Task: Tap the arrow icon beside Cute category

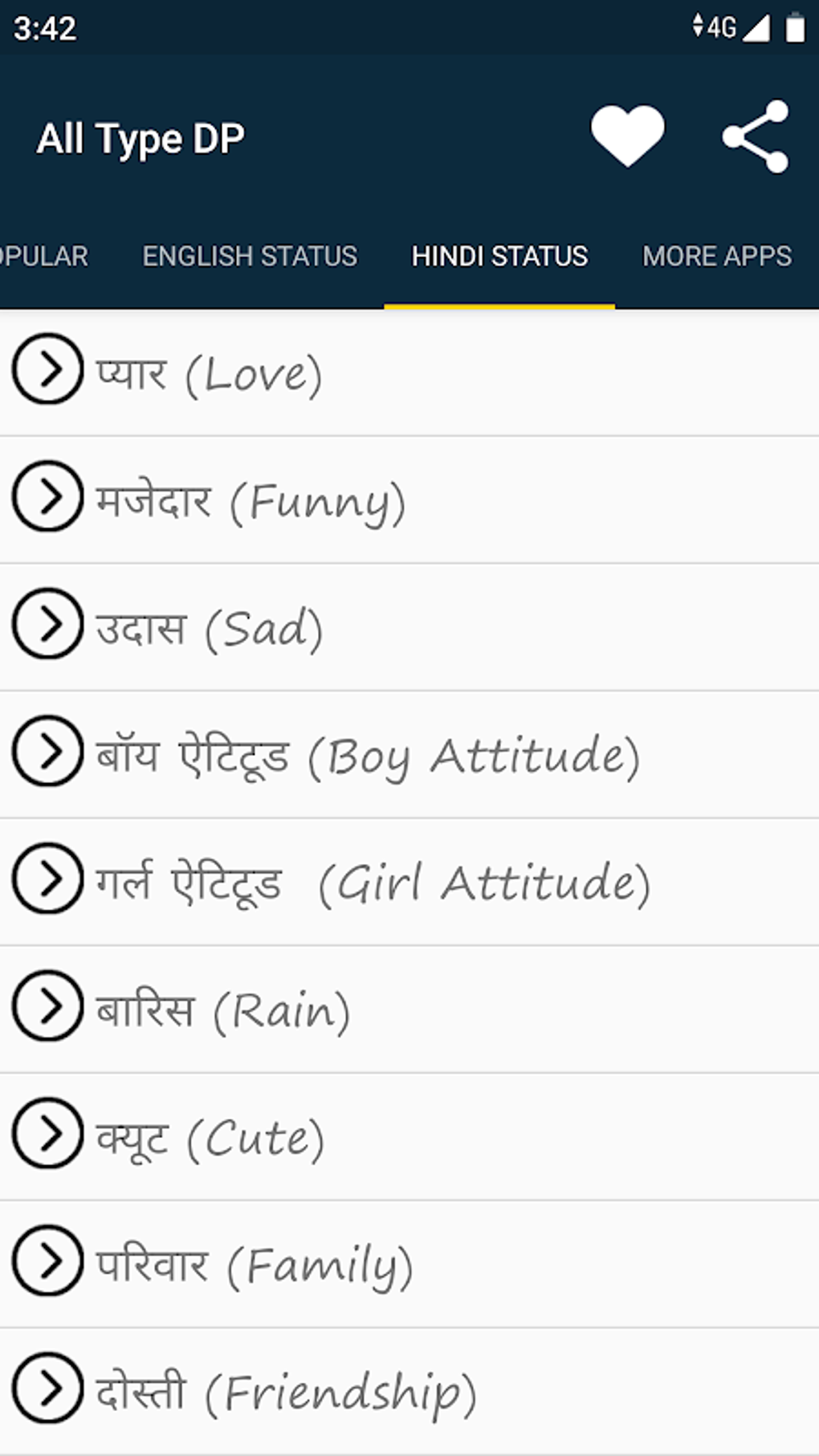Action: 48,1134
